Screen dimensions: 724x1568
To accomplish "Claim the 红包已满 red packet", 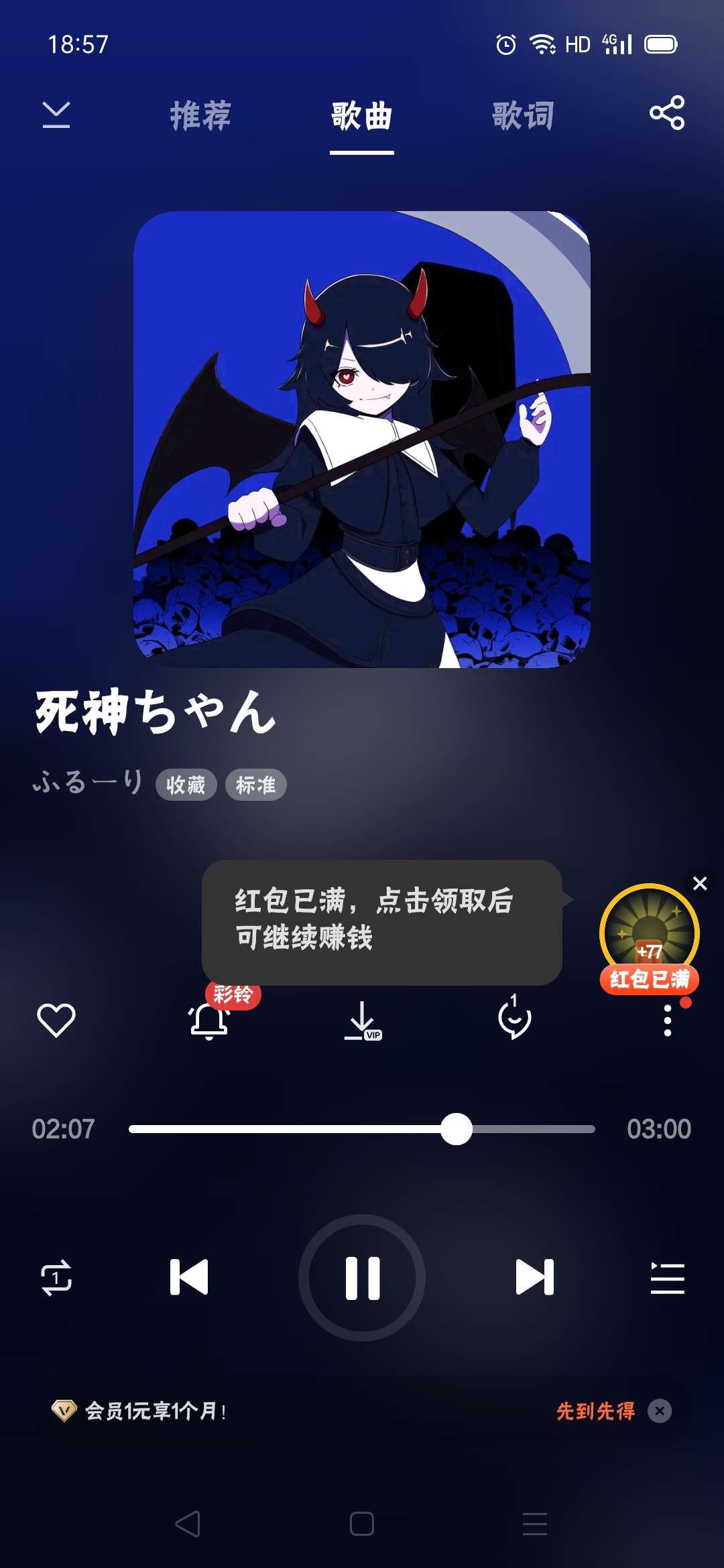I will [x=649, y=939].
